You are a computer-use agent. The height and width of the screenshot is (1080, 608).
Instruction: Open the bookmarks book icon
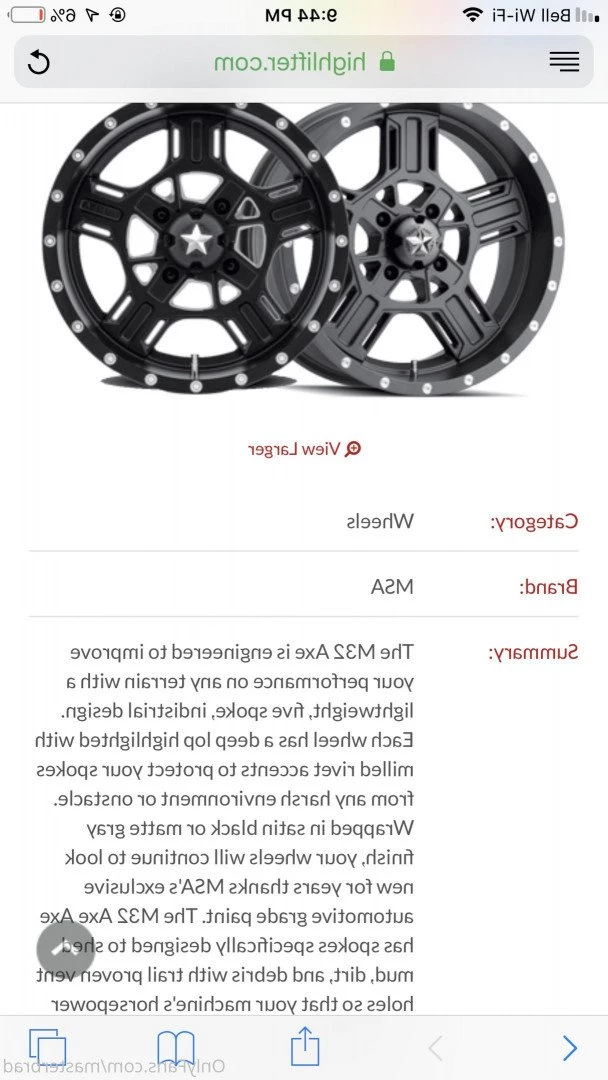[176, 1047]
